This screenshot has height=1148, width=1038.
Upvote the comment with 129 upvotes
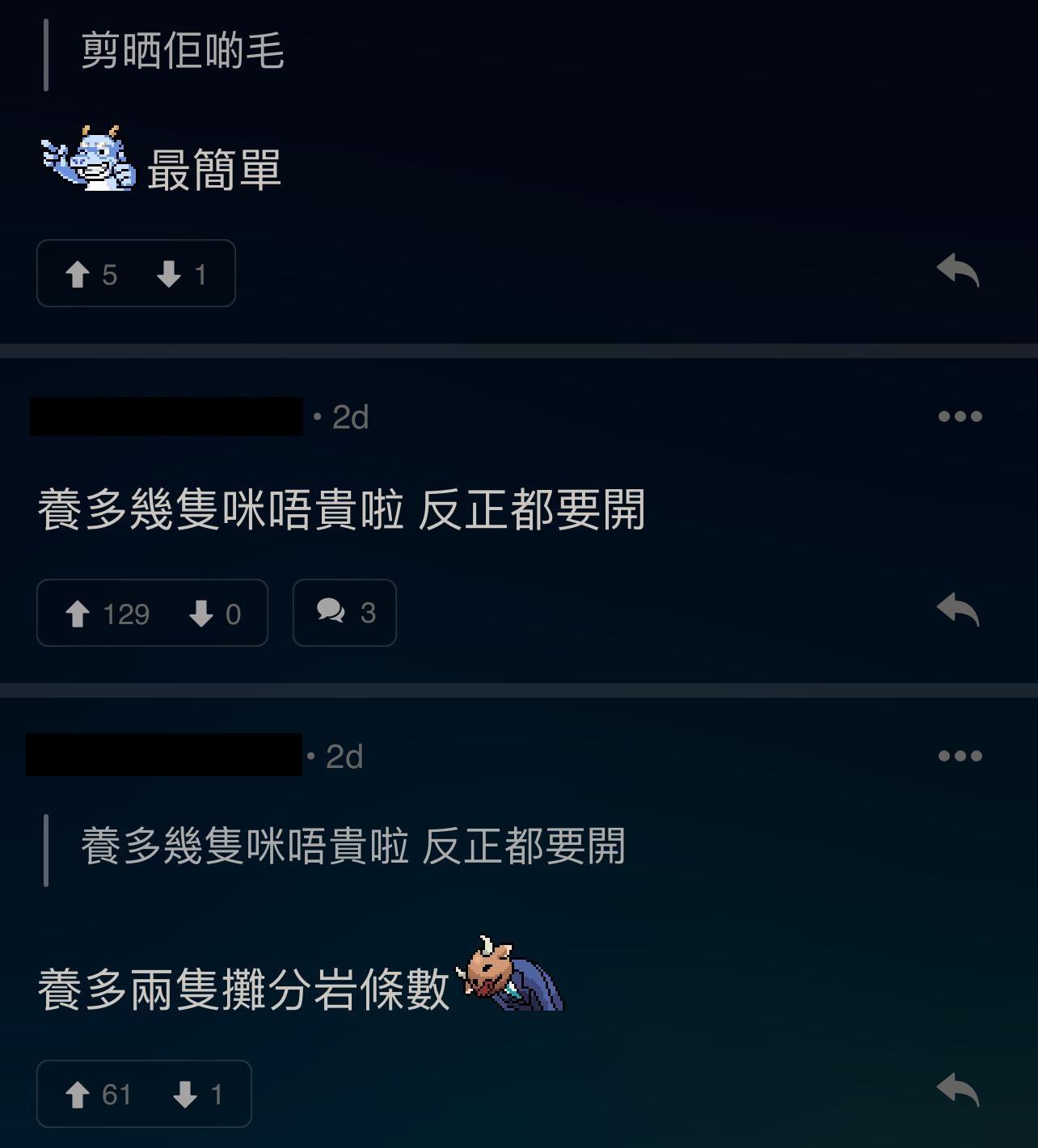78,614
